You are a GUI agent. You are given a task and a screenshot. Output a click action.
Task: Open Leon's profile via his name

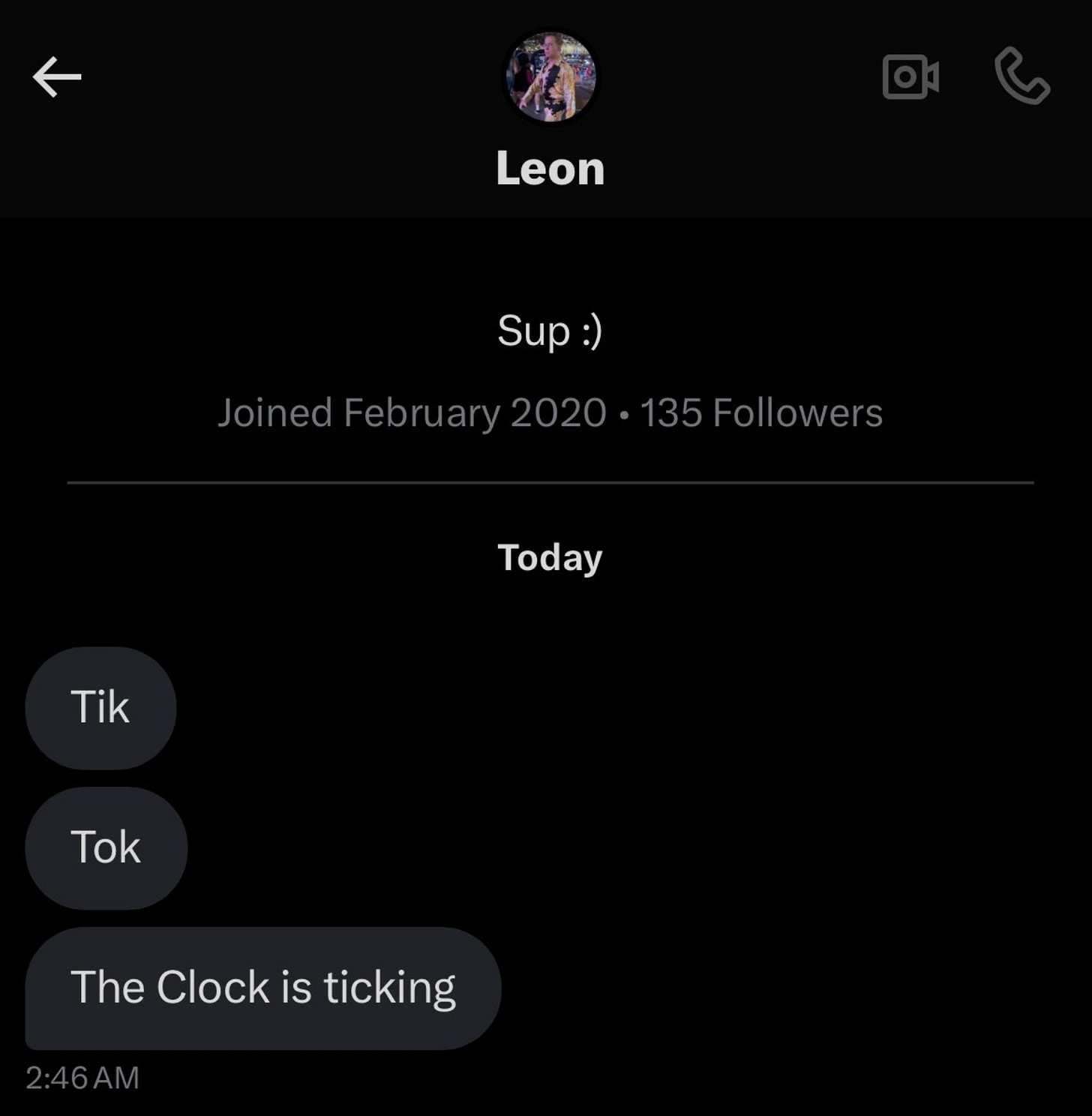click(550, 168)
